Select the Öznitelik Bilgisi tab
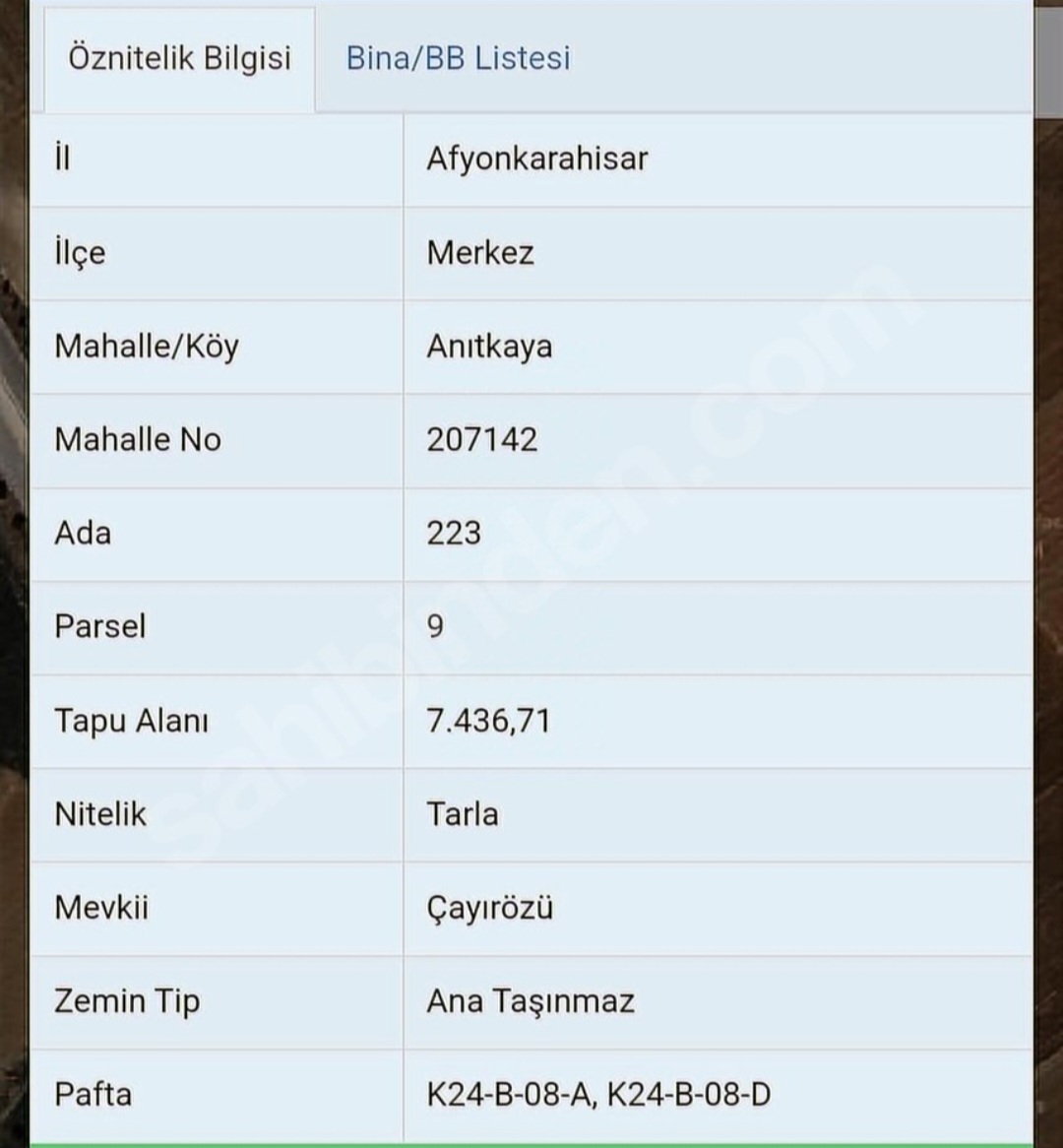This screenshot has width=1063, height=1148. pos(179,58)
